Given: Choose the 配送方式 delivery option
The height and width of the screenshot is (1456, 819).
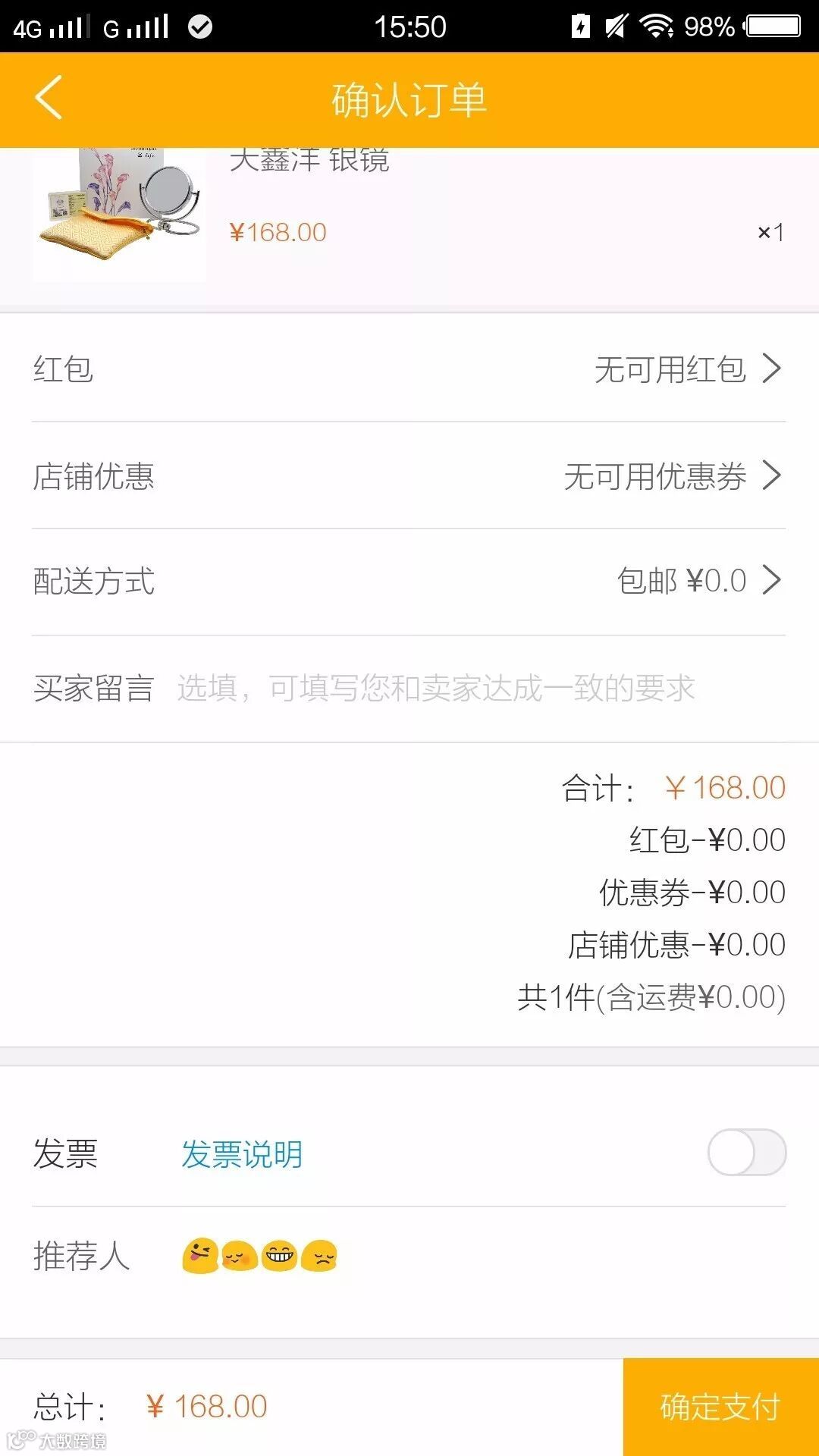Looking at the screenshot, I should 409,582.
